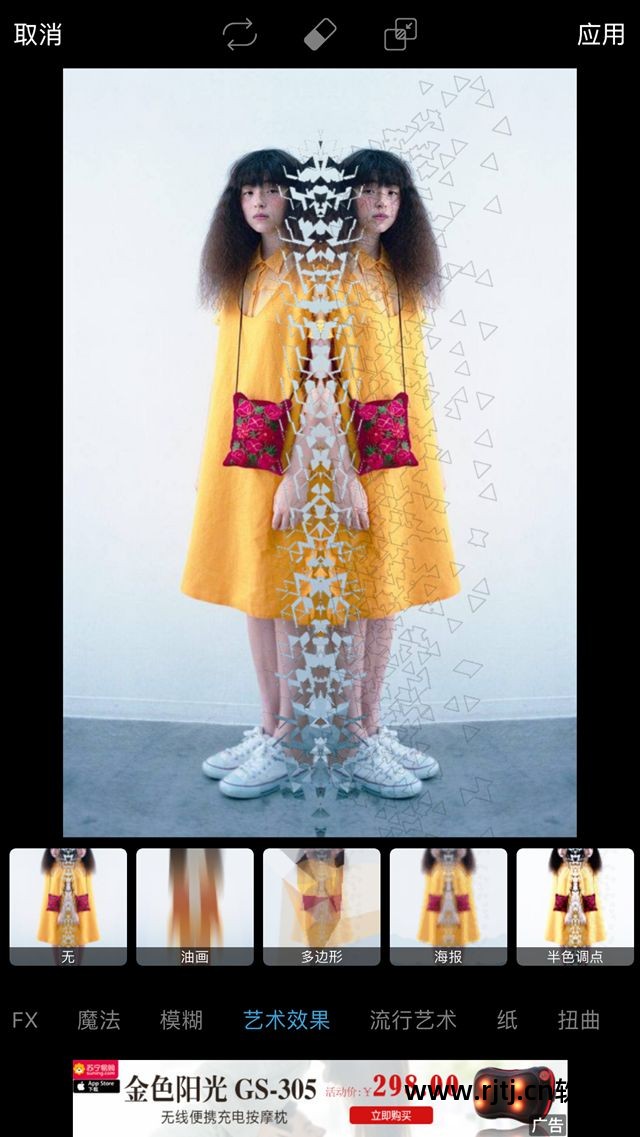Choose the 半色调点 effect thumbnail

575,906
